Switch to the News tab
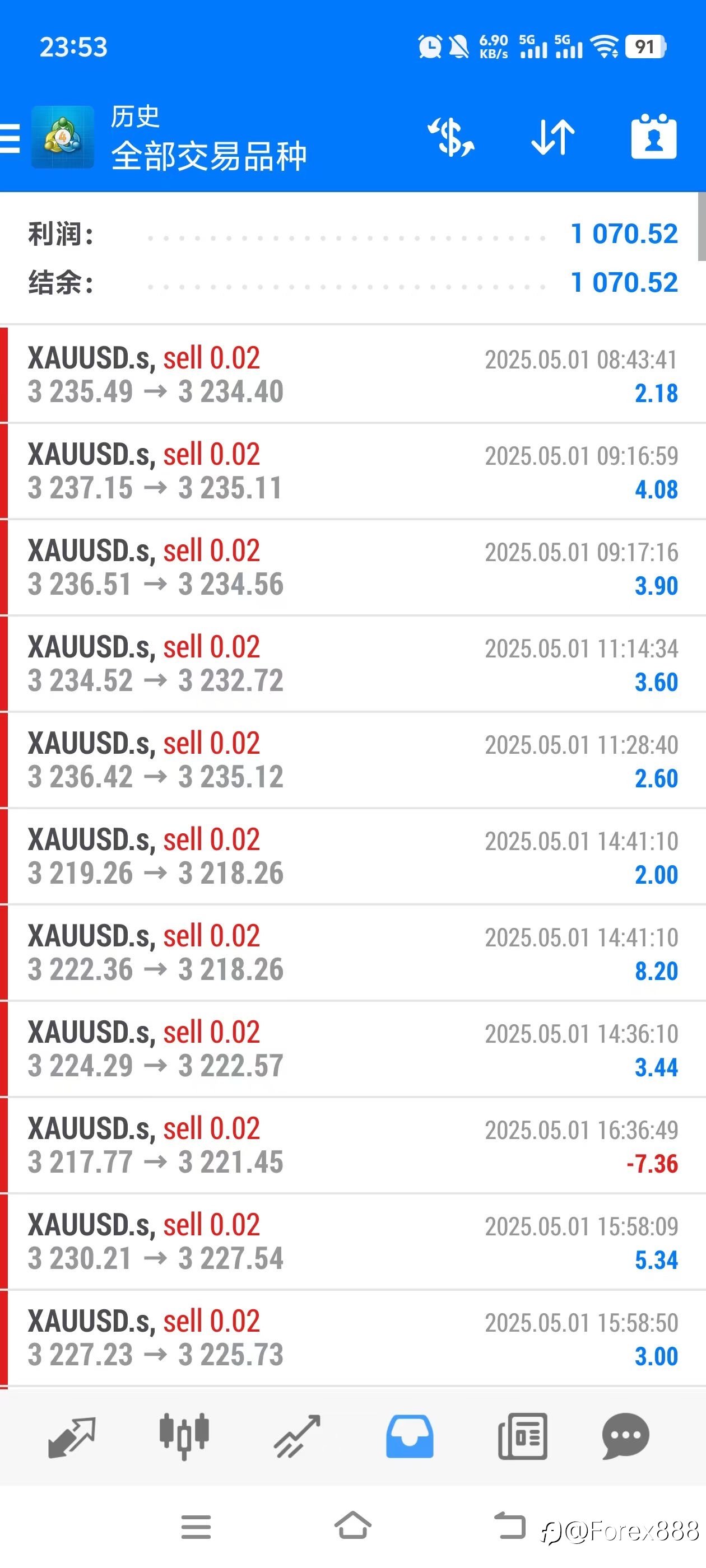Viewport: 706px width, 1568px height. coord(523,1436)
